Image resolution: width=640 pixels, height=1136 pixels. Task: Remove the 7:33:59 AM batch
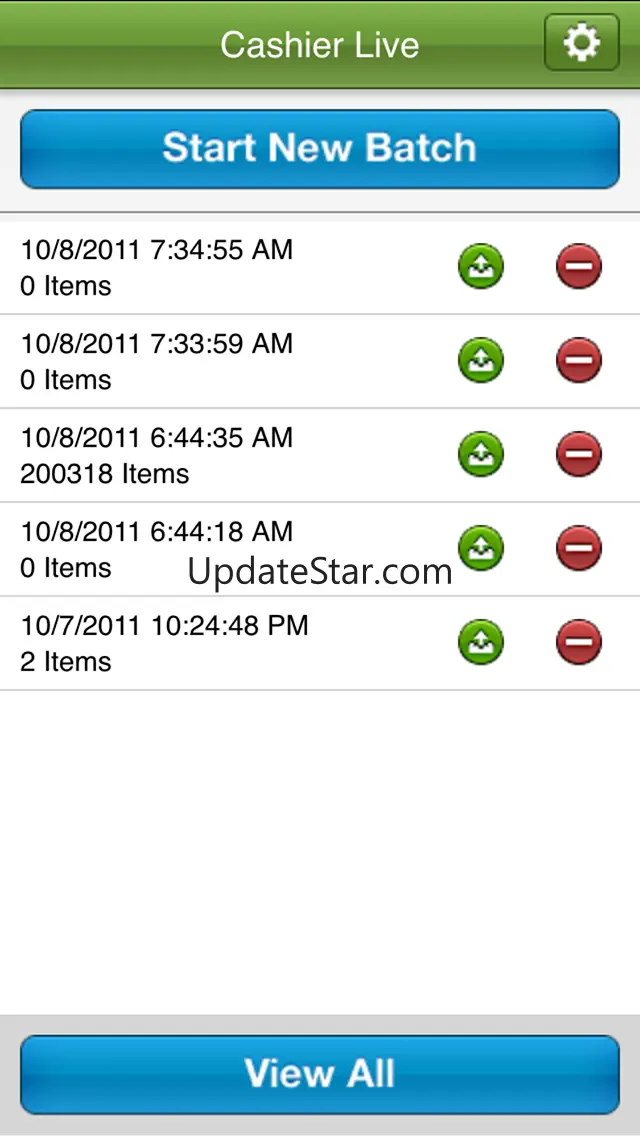coord(578,361)
